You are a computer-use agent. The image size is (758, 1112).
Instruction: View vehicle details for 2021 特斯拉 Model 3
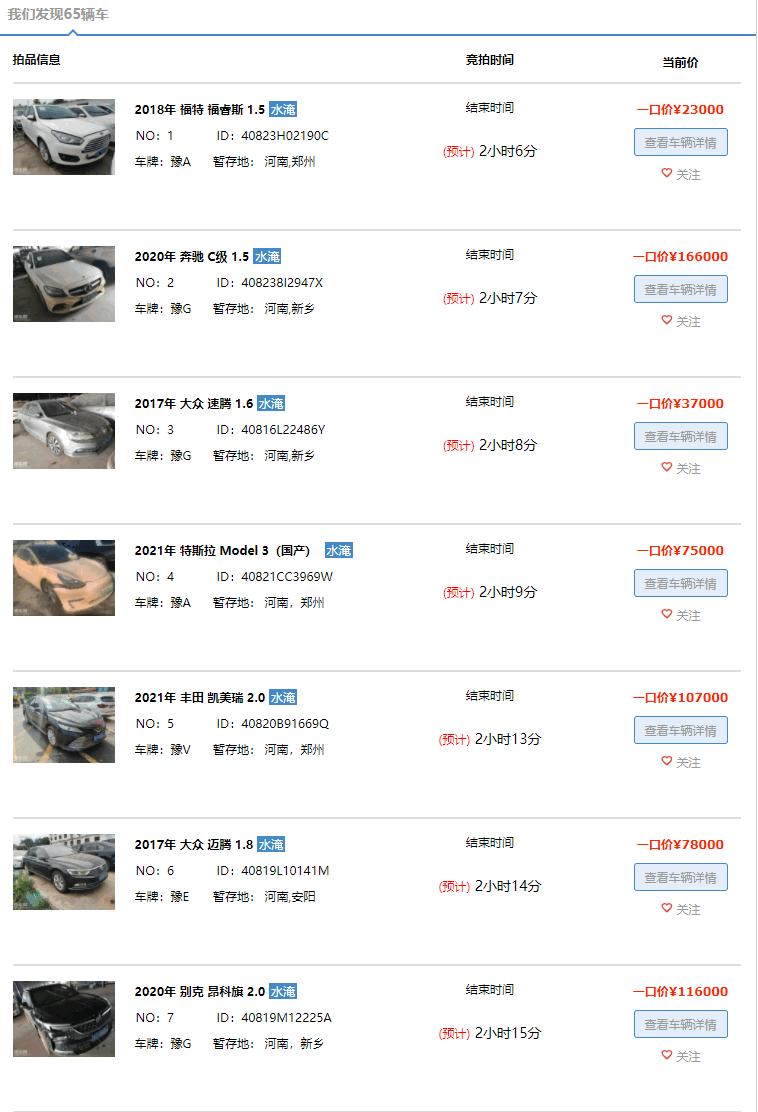[680, 583]
